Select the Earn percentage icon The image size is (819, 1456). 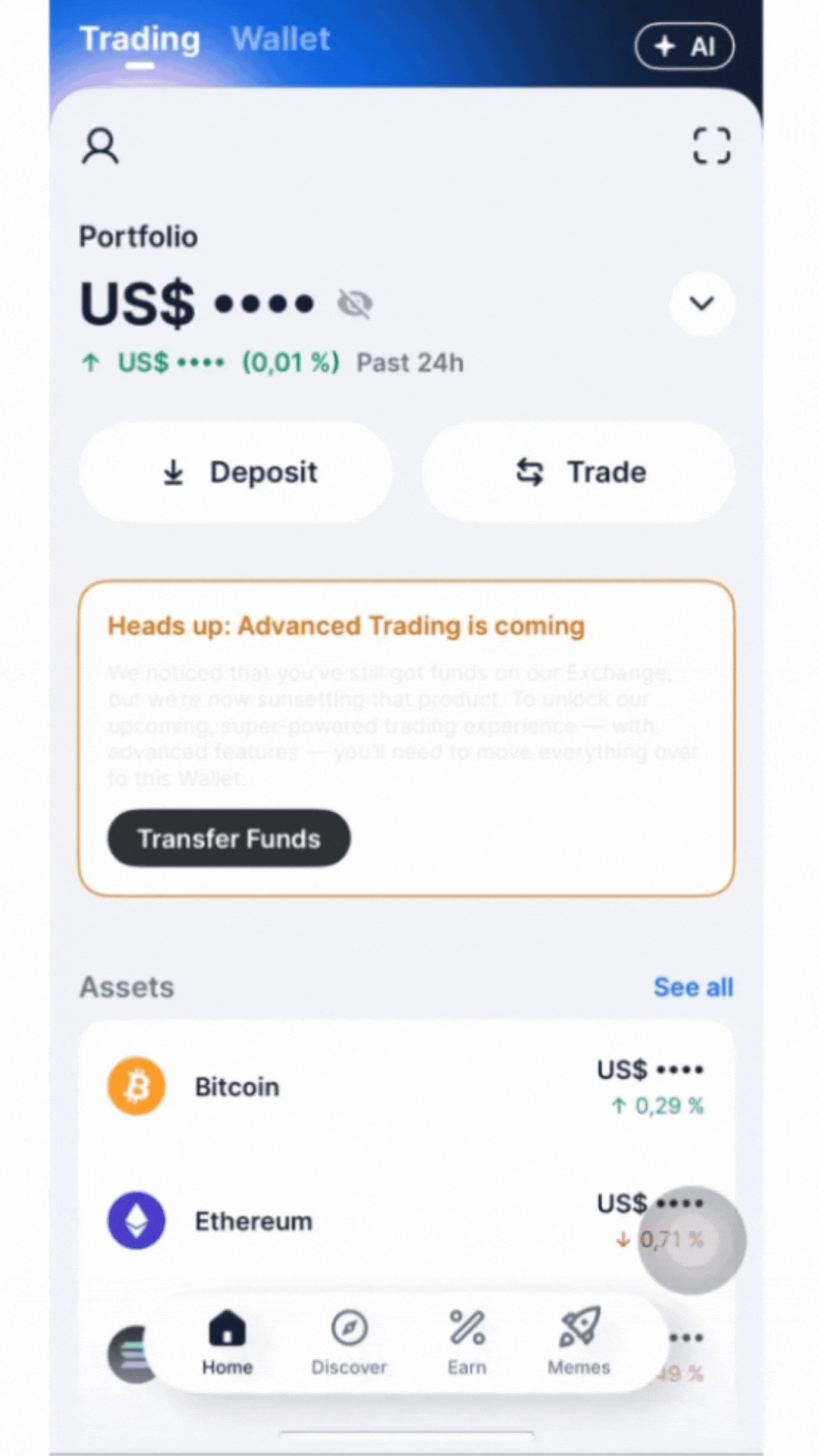pyautogui.click(x=466, y=1329)
